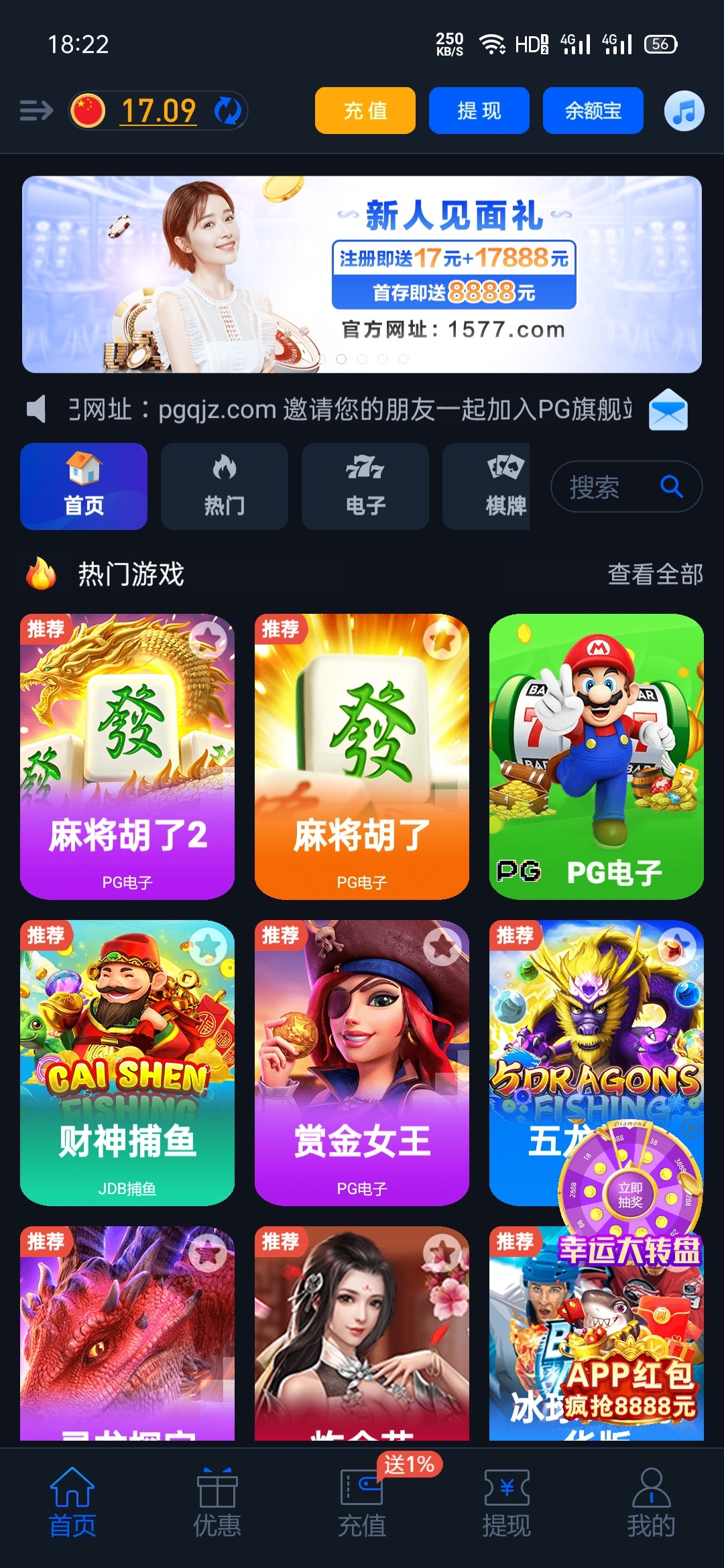Open the 新人见面礼 promo banner

point(362,275)
